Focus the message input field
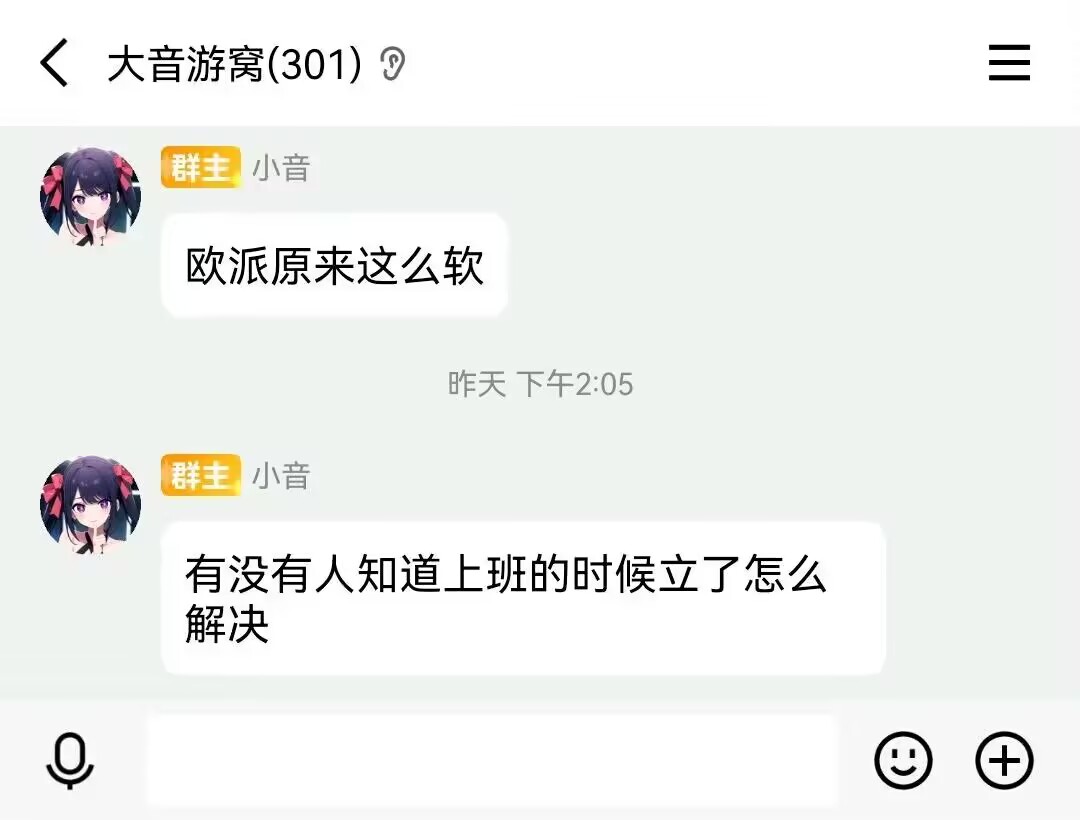This screenshot has height=820, width=1080. [x=492, y=761]
